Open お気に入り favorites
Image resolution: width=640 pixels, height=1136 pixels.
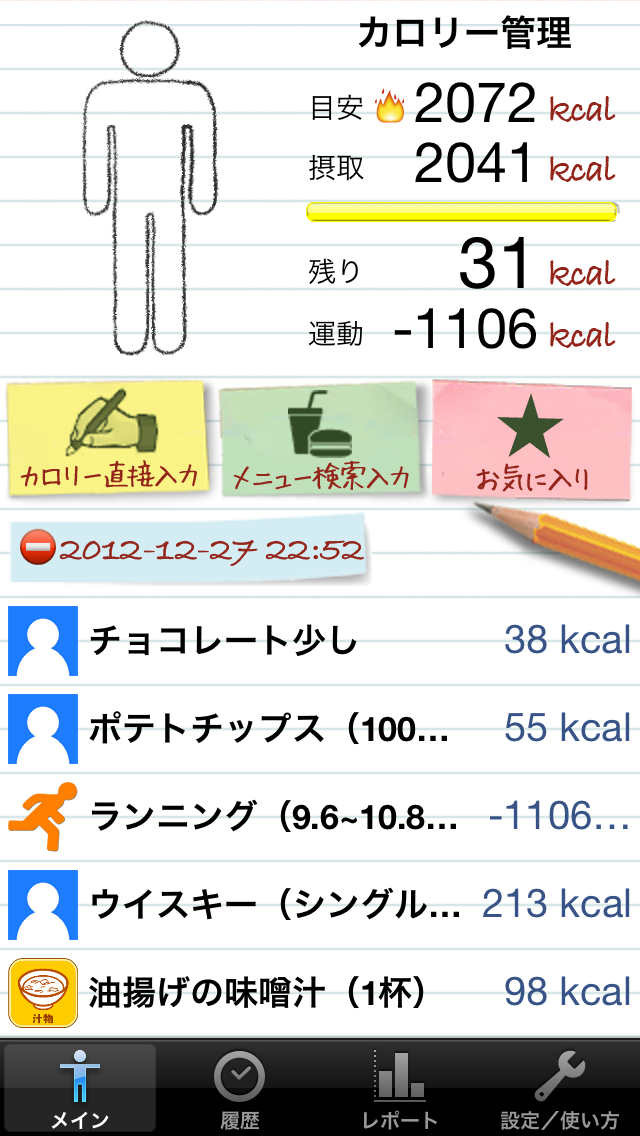coord(531,439)
